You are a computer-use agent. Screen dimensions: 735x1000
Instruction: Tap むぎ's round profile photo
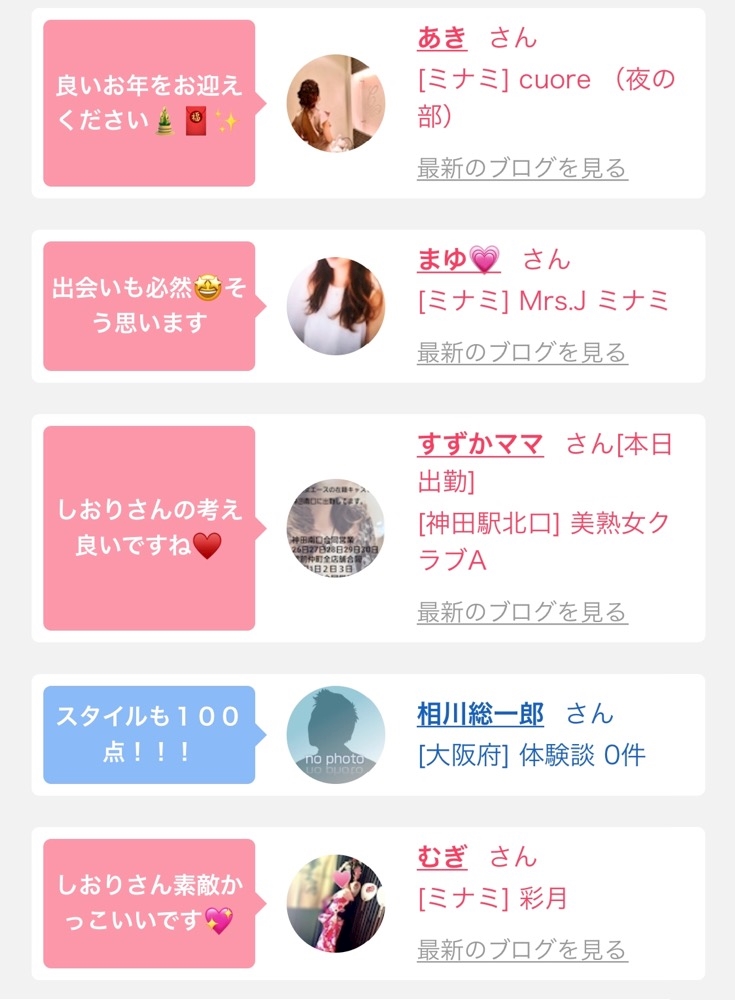pos(336,903)
